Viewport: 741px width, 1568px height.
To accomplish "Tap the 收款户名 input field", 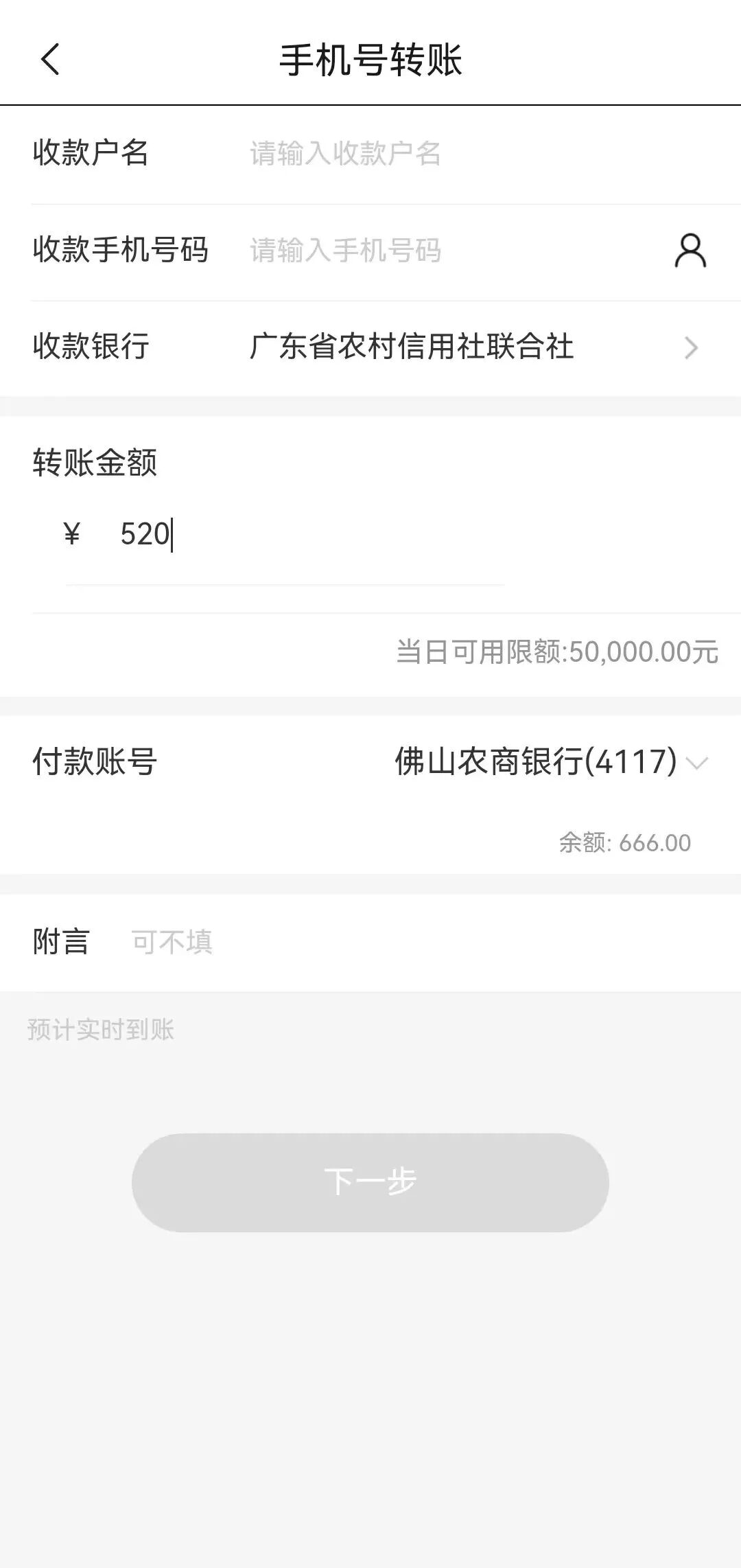I will (480, 154).
